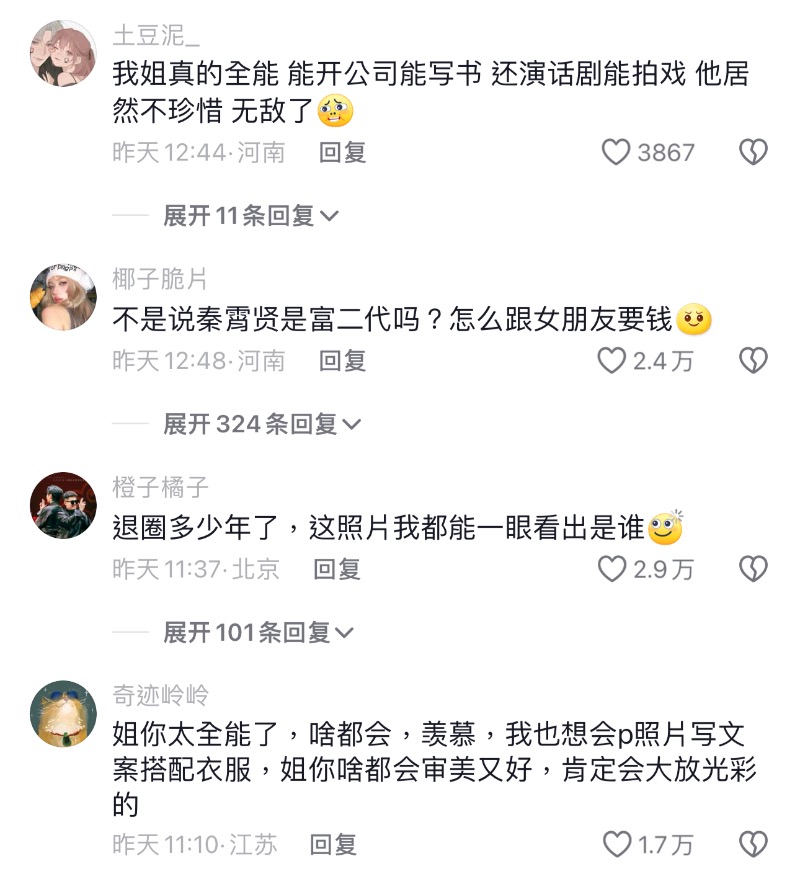Open 奇迹岭岭's profile avatar
This screenshot has width=800, height=892.
point(64,714)
